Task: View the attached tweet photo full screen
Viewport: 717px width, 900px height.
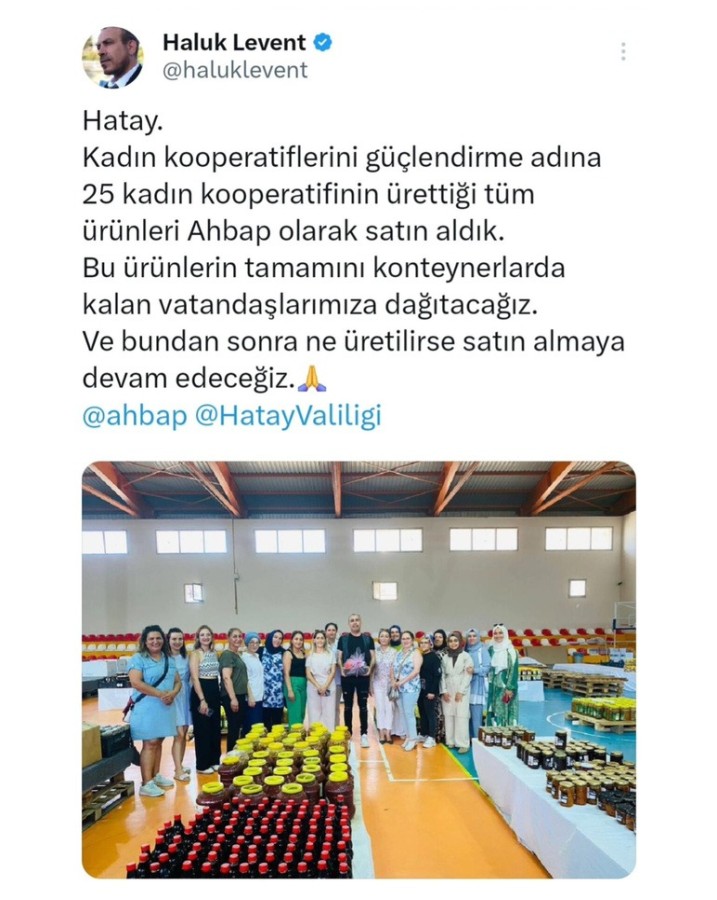Action: 358,668
